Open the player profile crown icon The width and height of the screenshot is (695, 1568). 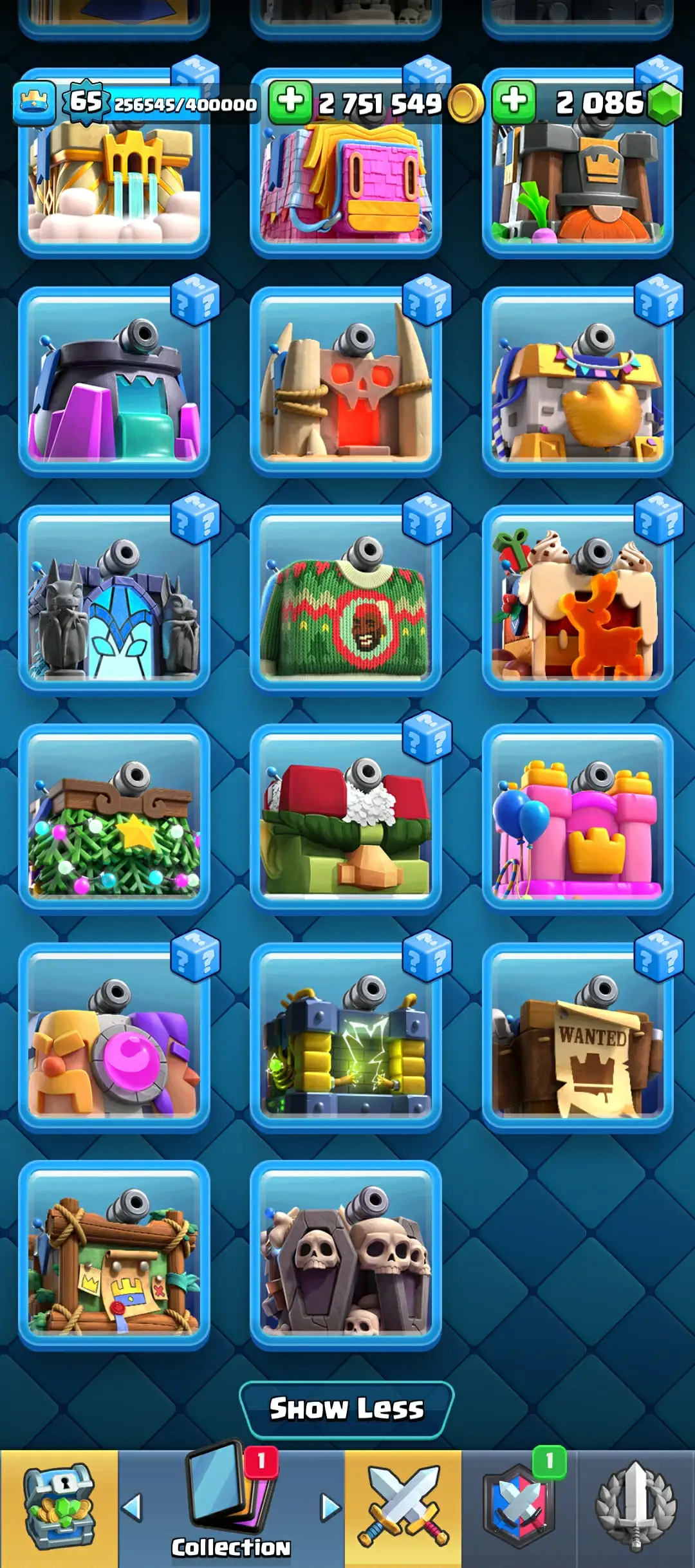[33, 103]
